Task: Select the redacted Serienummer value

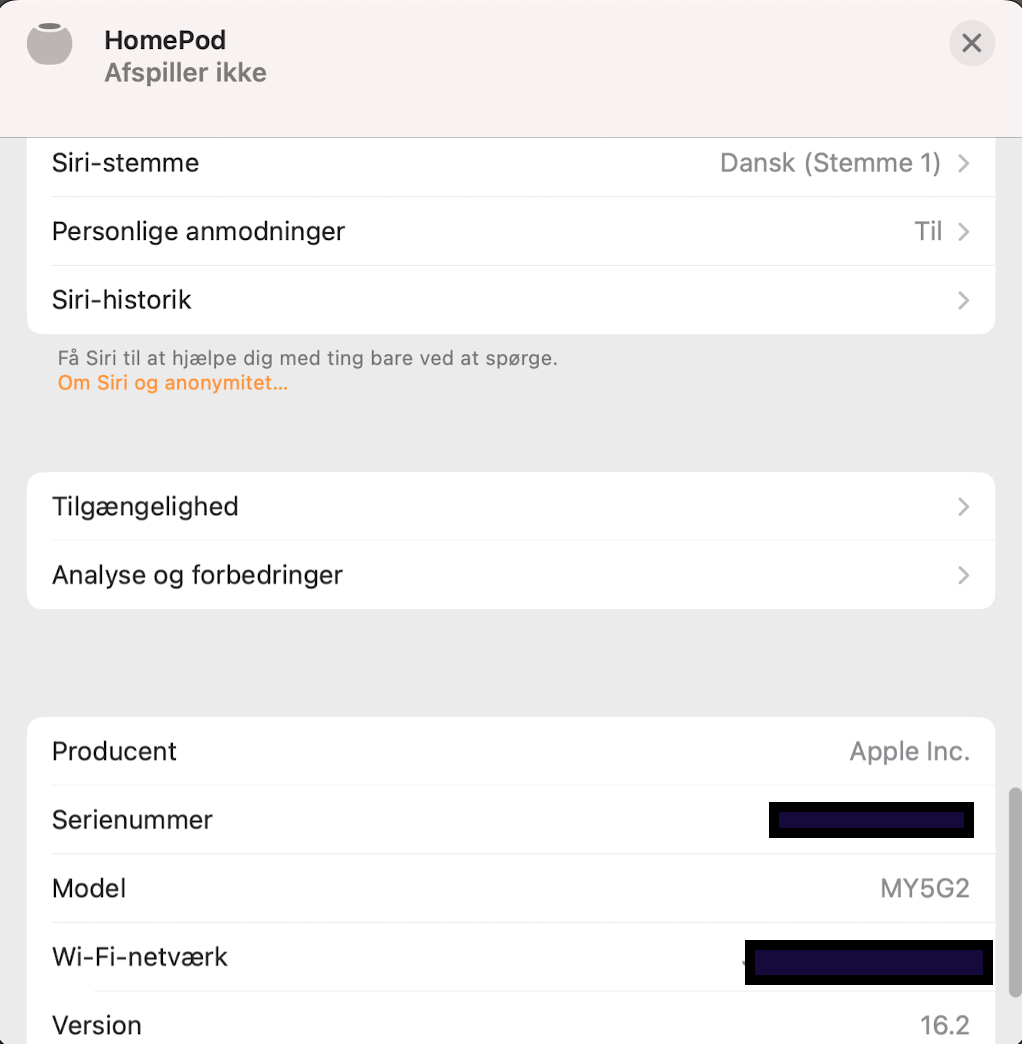Action: (x=870, y=819)
